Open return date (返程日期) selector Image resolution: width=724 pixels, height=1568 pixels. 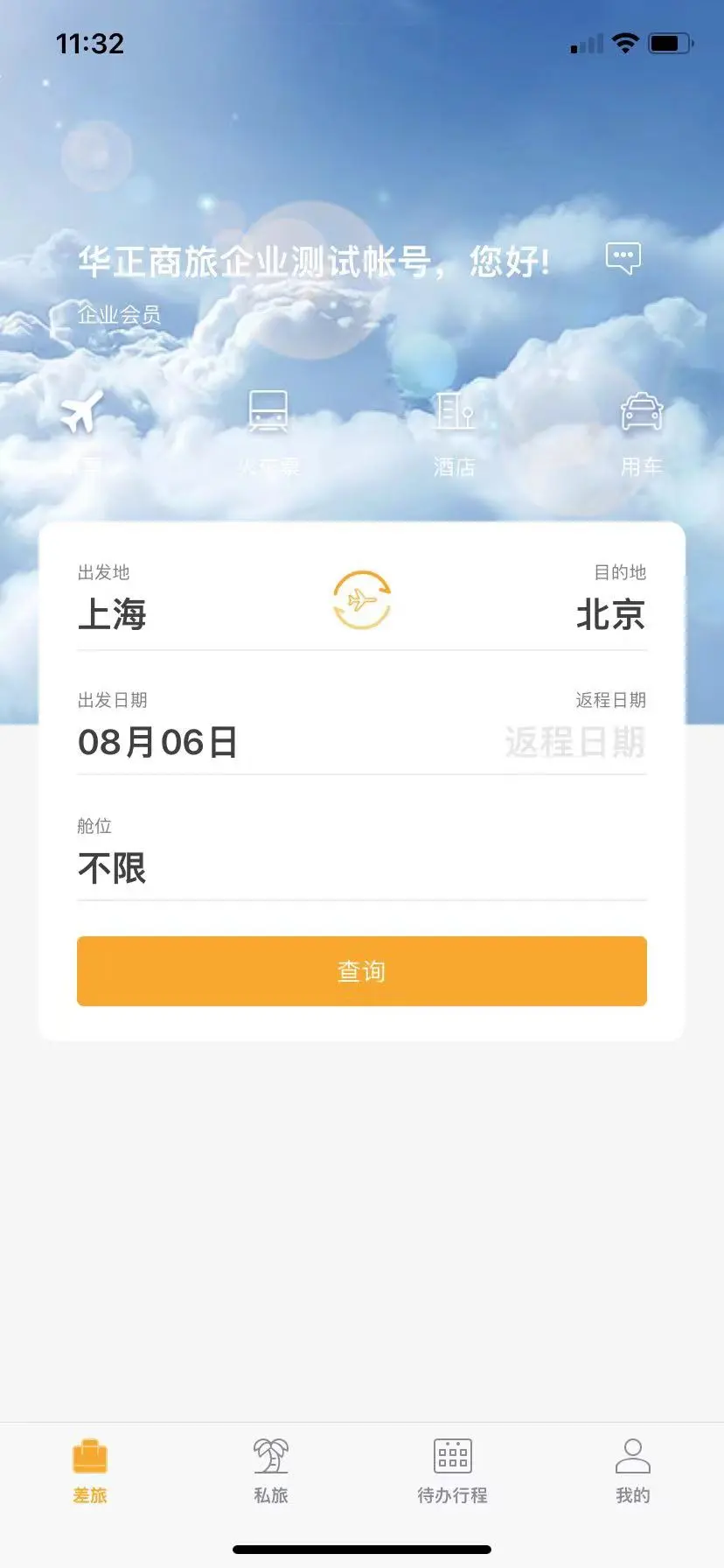click(574, 742)
